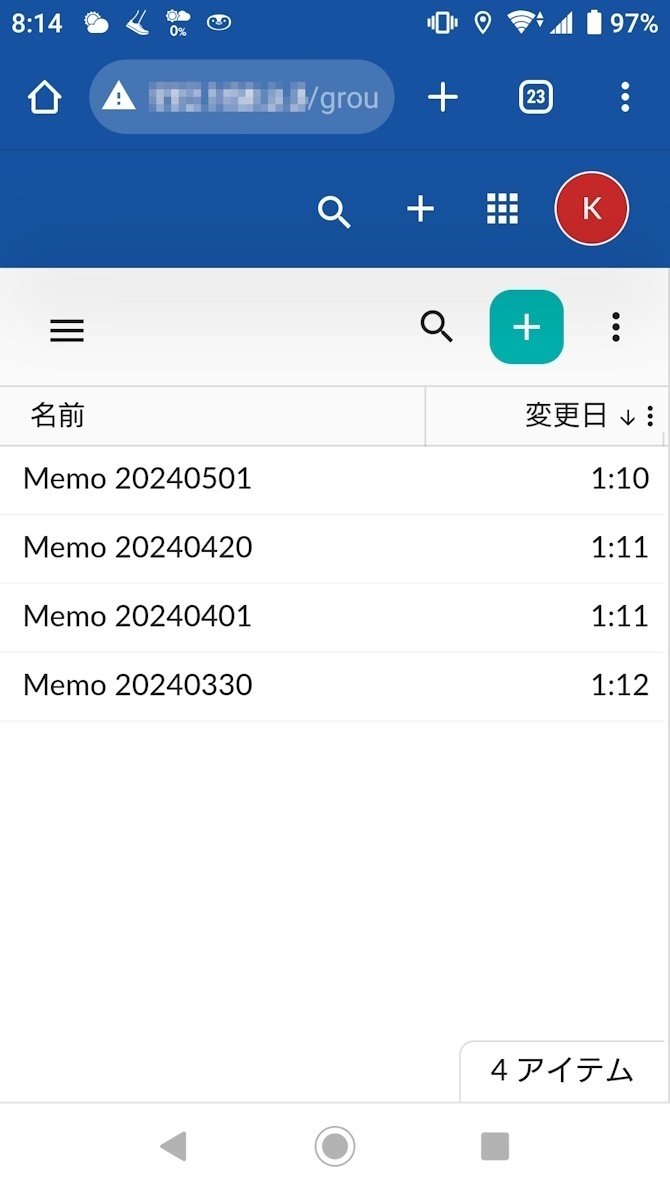The image size is (670, 1191).
Task: Open the browser overflow menu
Action: [x=625, y=97]
